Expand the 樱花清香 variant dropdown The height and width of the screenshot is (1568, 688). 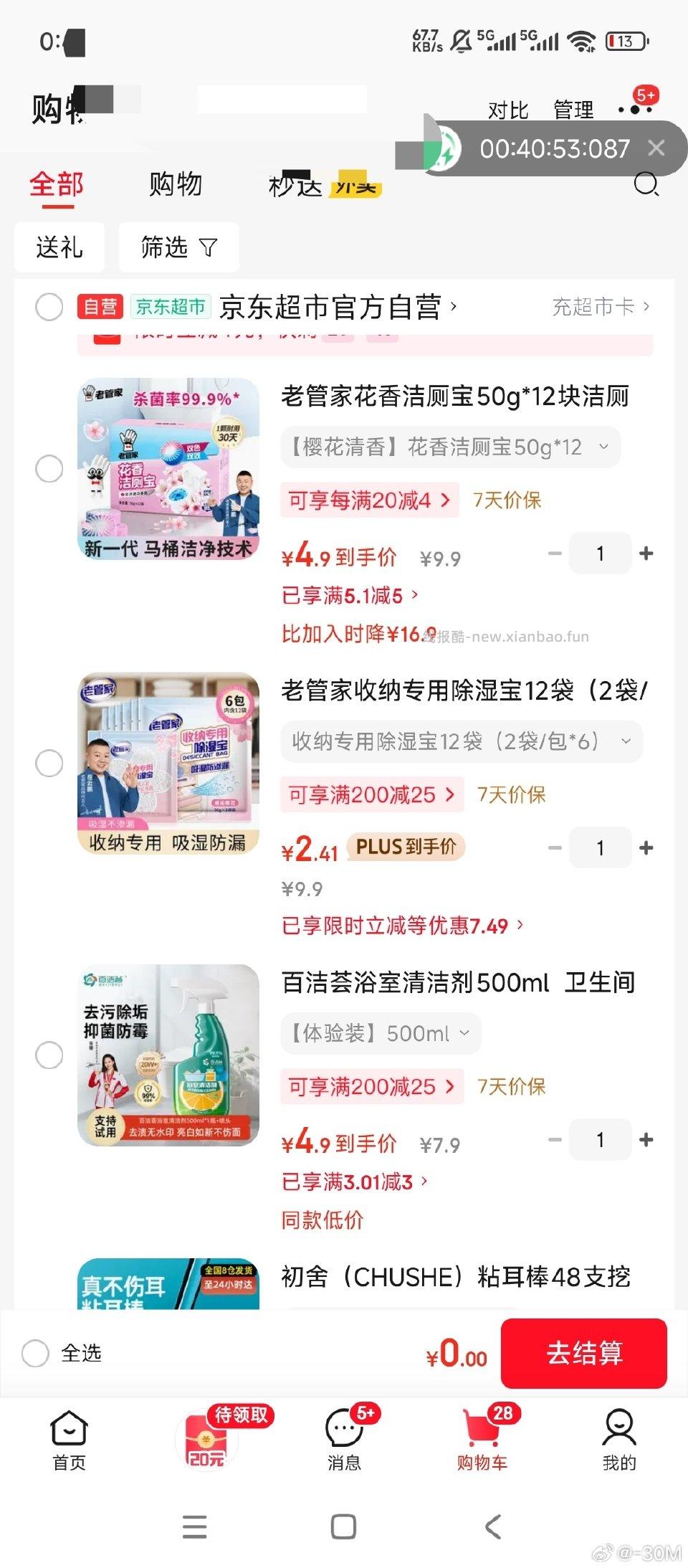(x=601, y=447)
